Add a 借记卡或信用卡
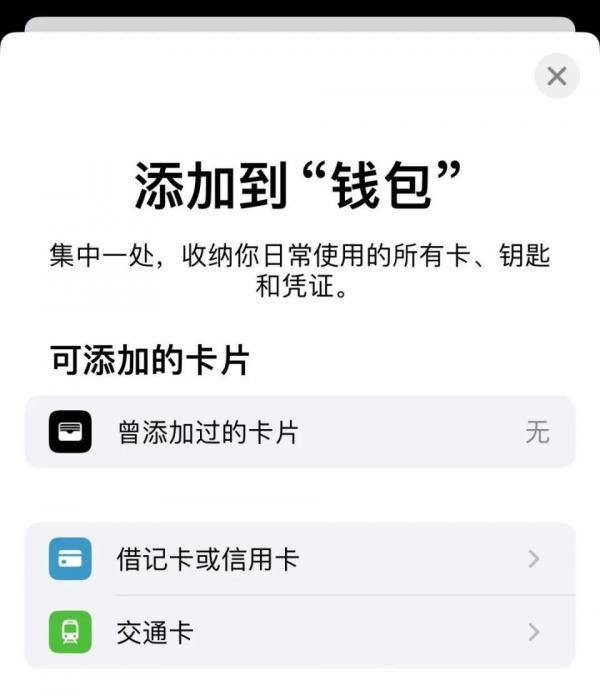This screenshot has width=600, height=695. coord(299,559)
